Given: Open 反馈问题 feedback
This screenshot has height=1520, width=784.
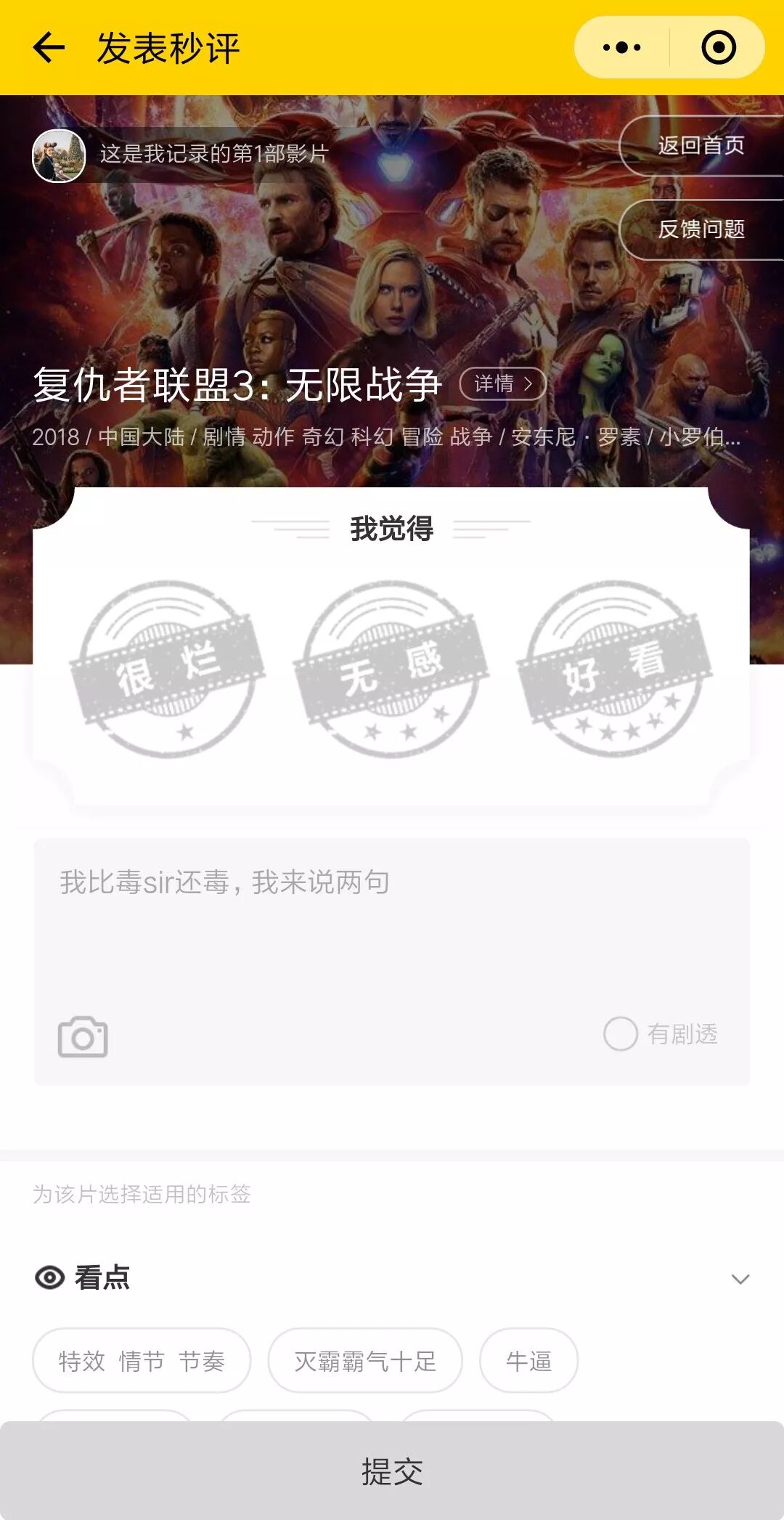Looking at the screenshot, I should point(701,229).
